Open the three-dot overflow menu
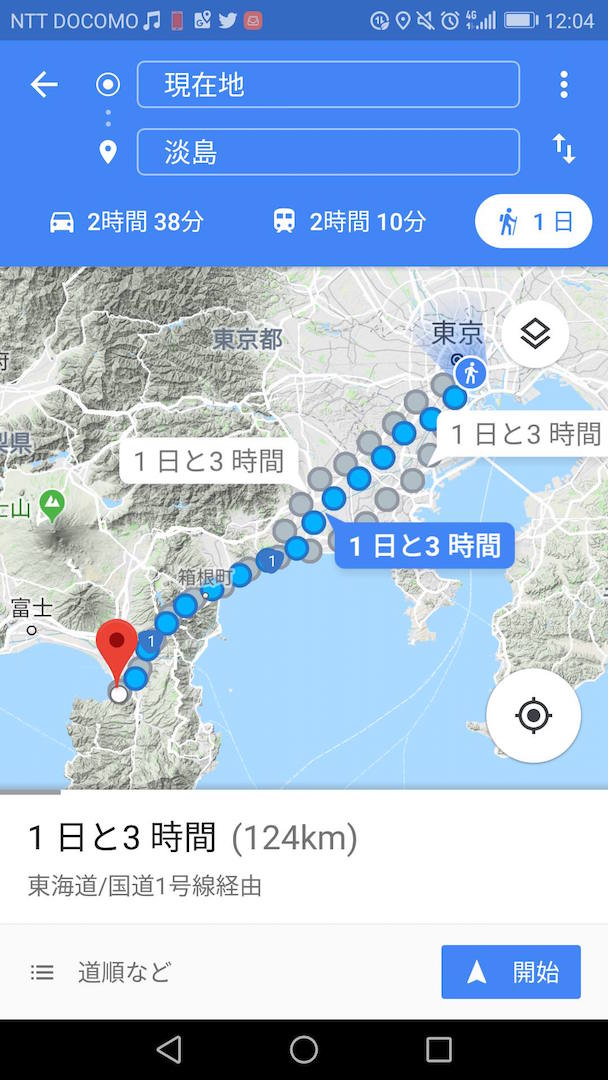Image resolution: width=608 pixels, height=1080 pixels. coord(563,85)
